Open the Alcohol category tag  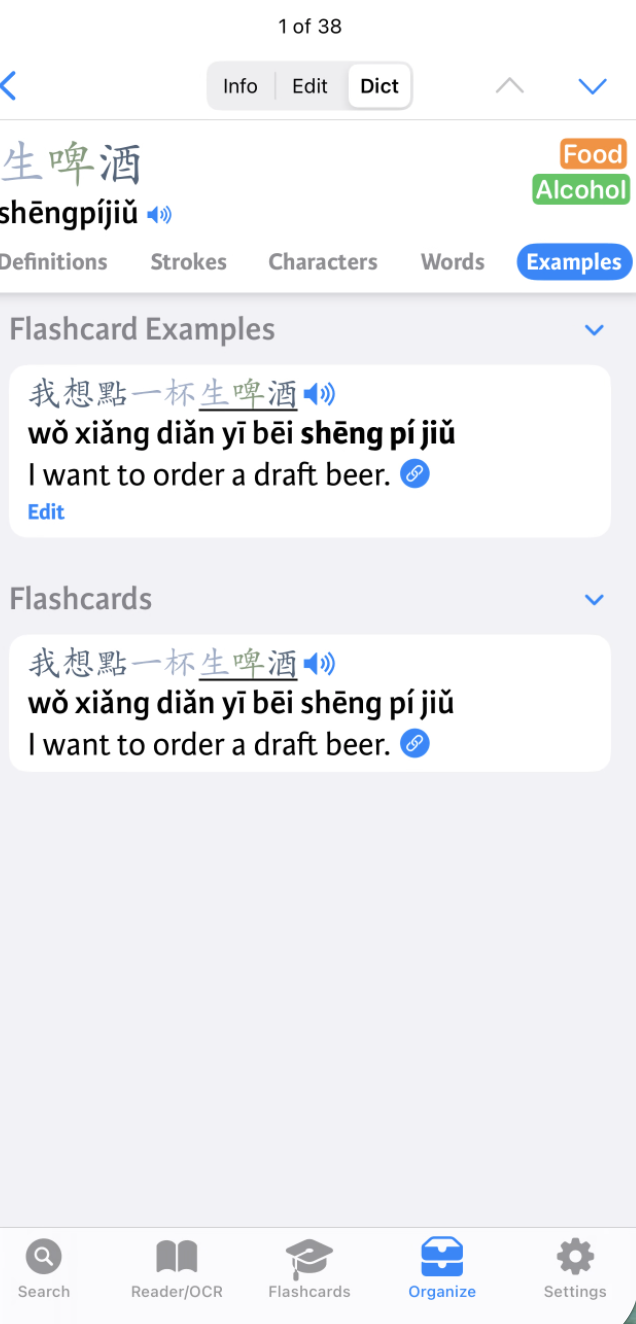coord(581,190)
